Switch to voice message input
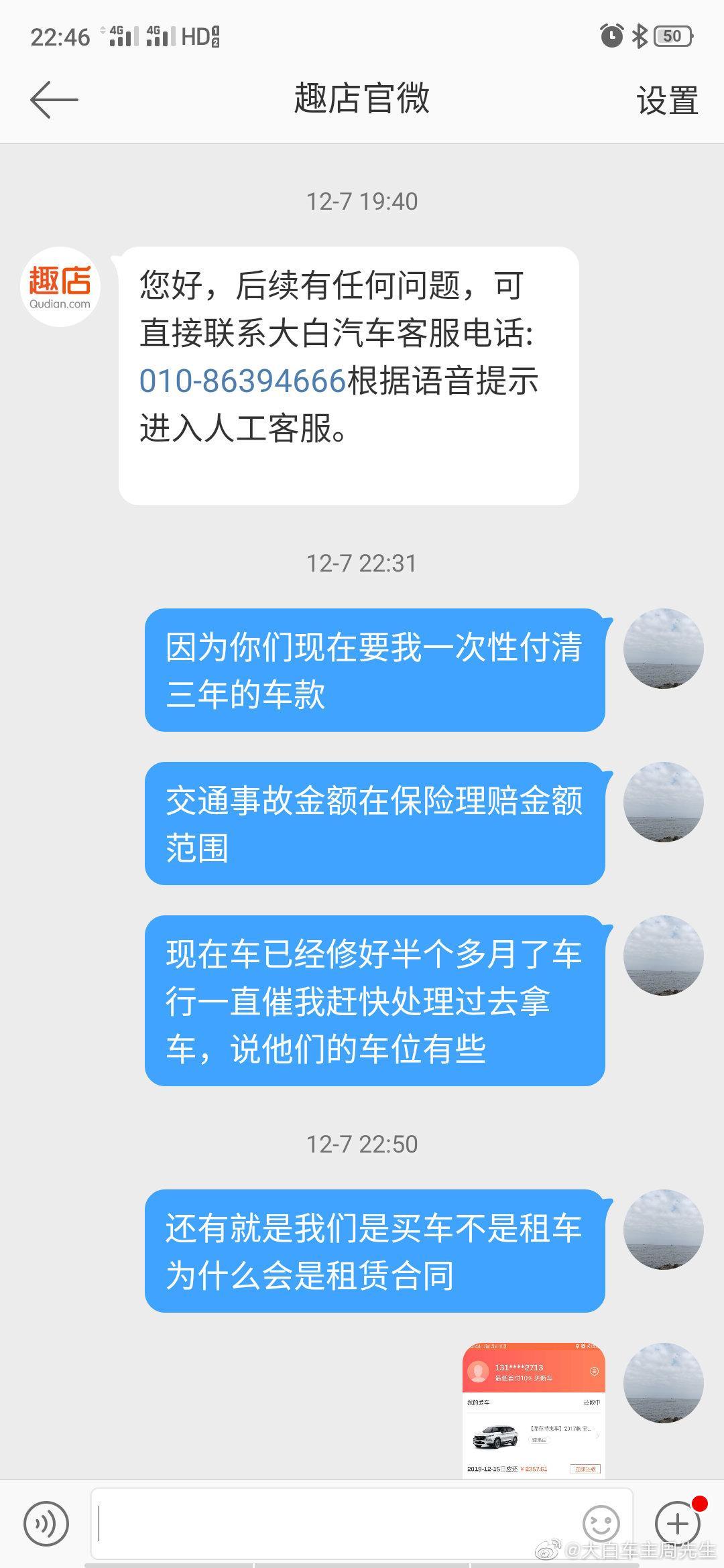 coord(46,1524)
